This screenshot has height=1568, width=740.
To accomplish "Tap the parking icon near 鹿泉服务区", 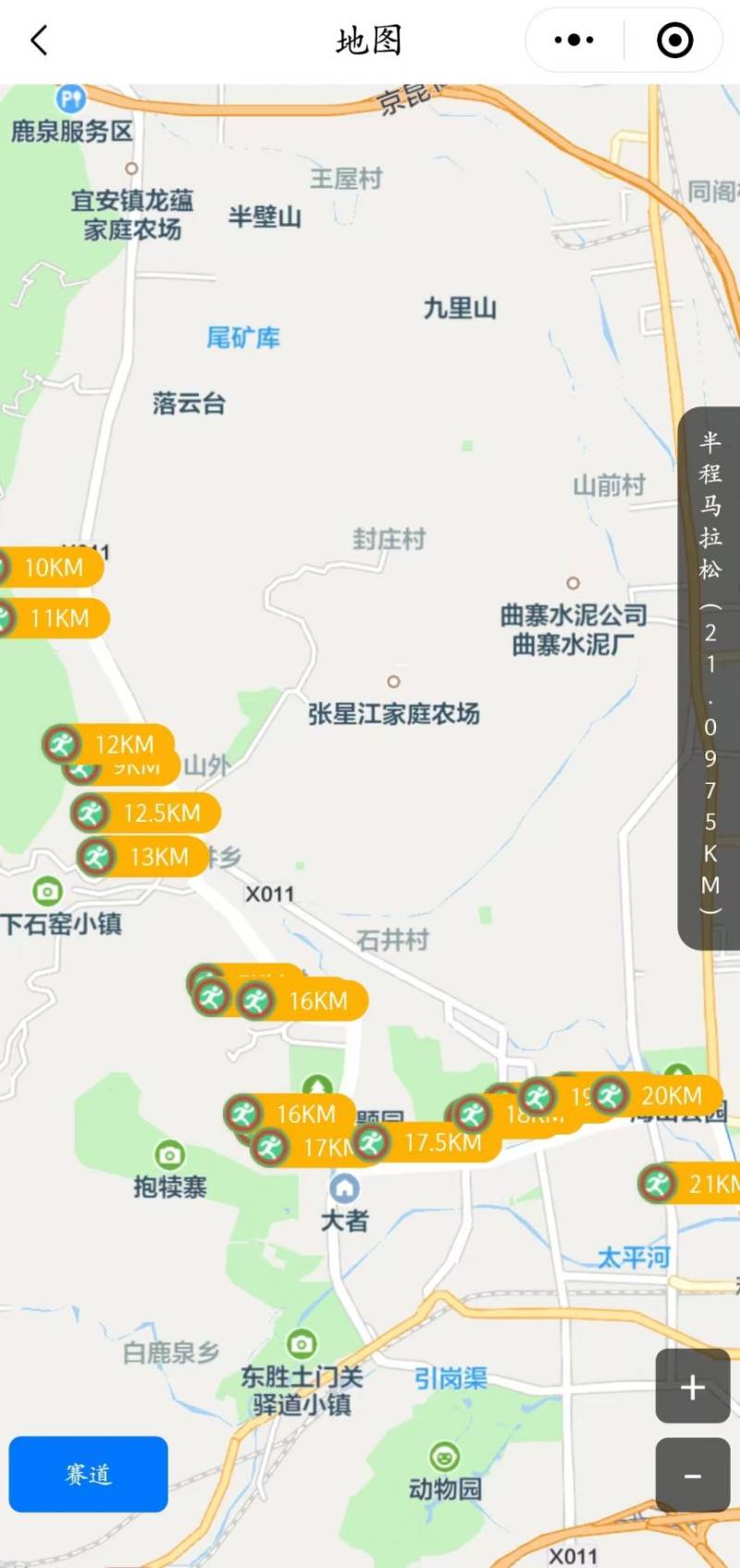I will [x=71, y=99].
